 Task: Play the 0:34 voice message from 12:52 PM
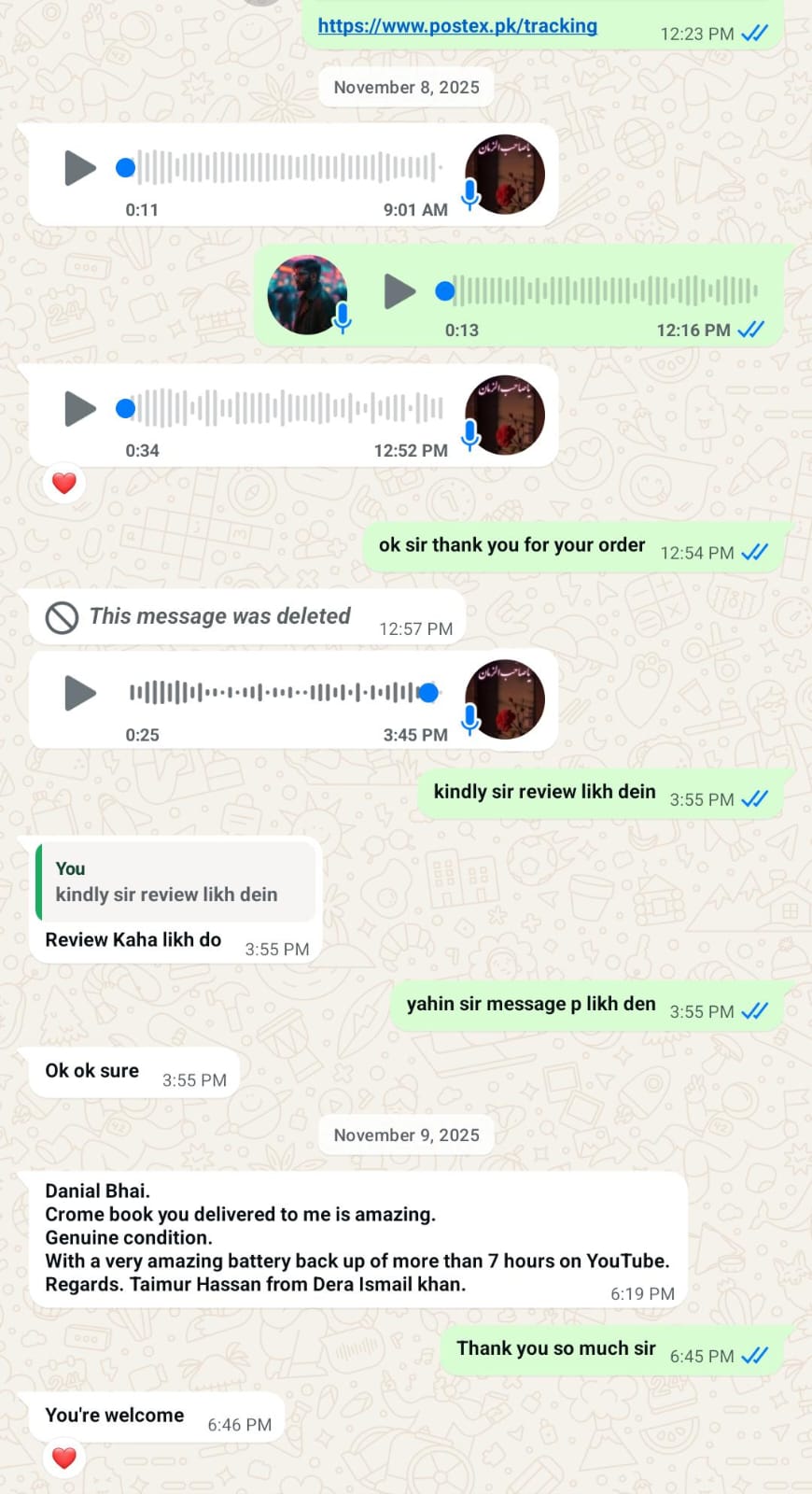click(80, 408)
